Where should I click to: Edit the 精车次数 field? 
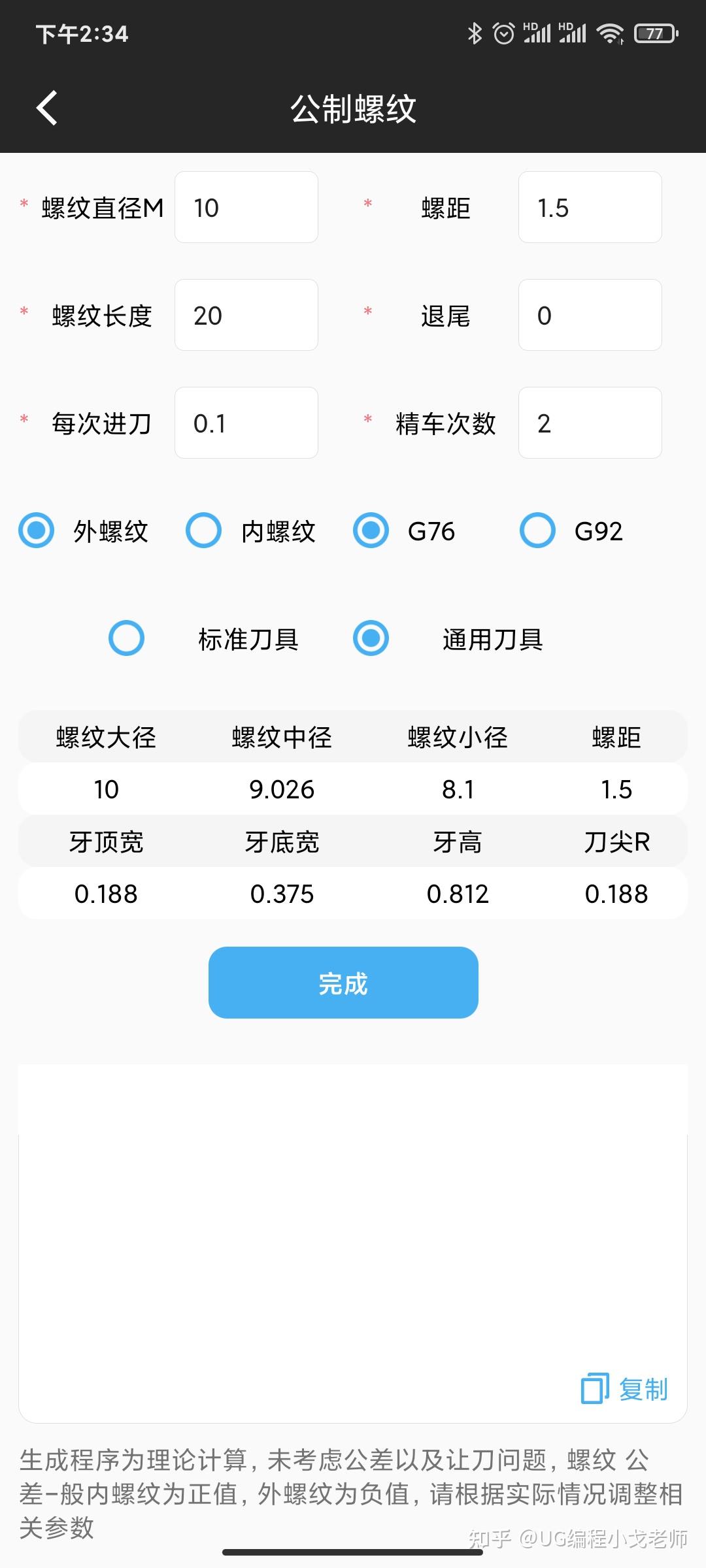point(590,423)
